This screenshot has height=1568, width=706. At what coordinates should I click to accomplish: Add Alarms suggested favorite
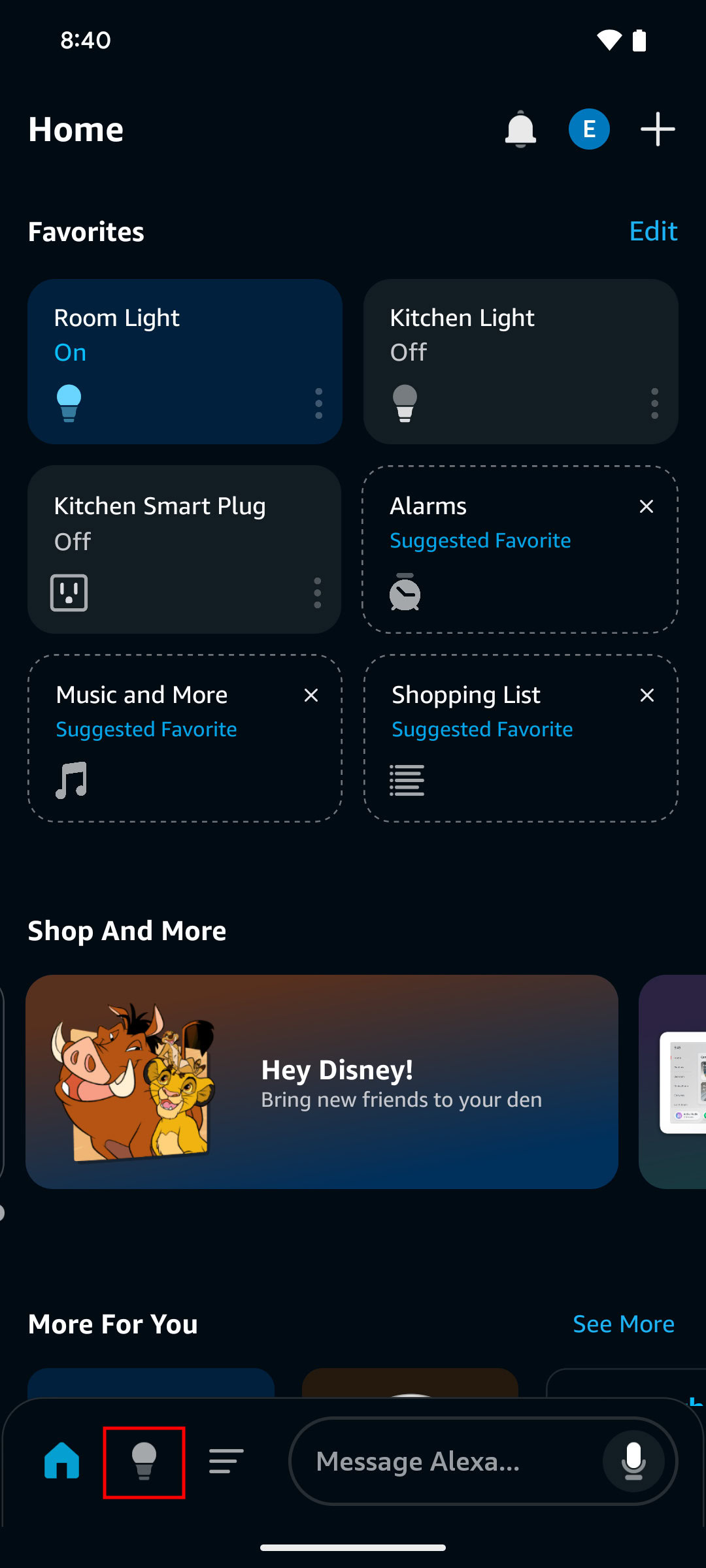pos(497,562)
